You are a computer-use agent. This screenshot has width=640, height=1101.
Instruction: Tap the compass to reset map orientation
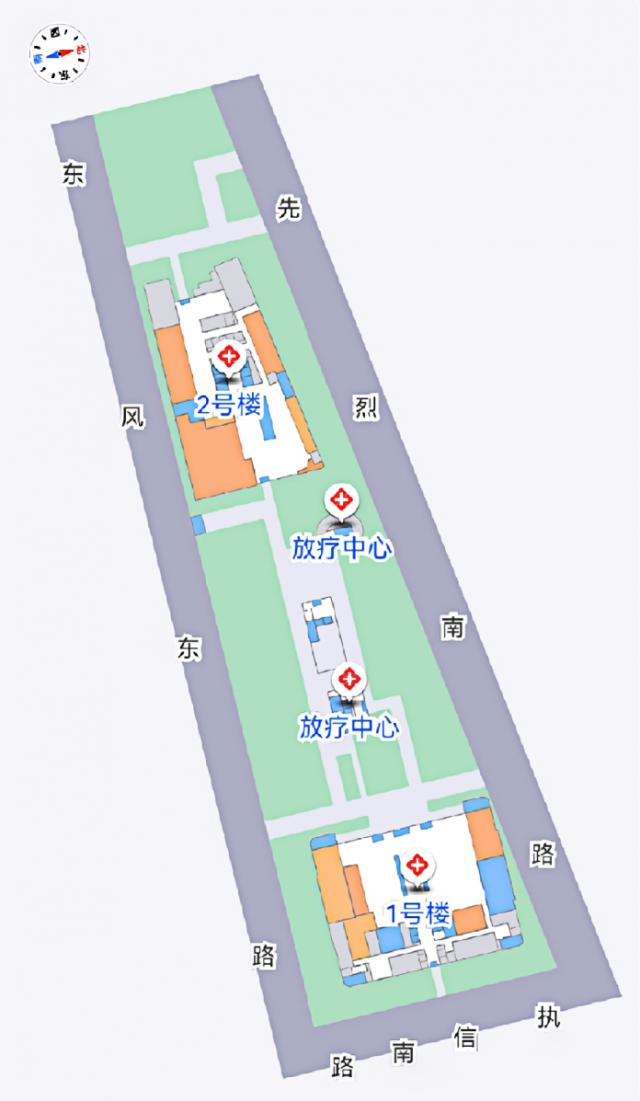(59, 53)
